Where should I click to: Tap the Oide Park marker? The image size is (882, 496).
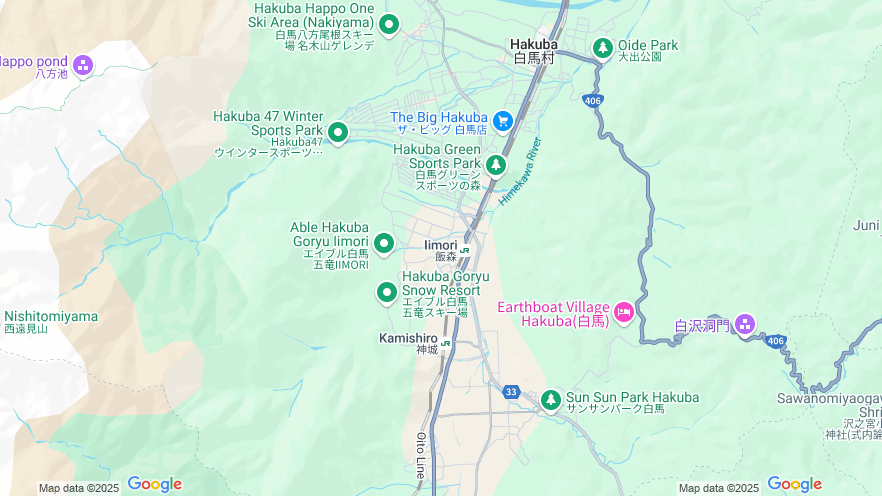pyautogui.click(x=602, y=46)
